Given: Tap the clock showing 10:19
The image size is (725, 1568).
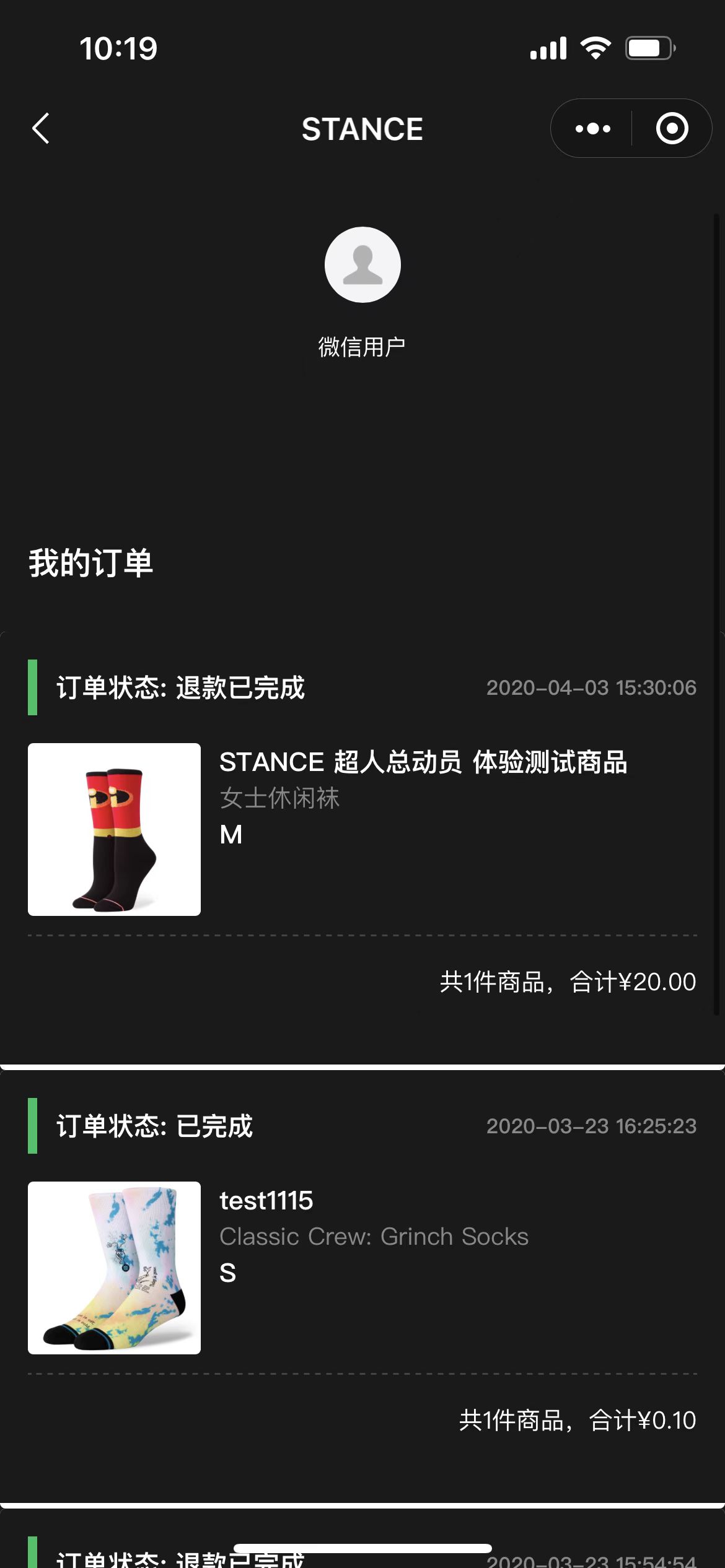Looking at the screenshot, I should pos(119,47).
